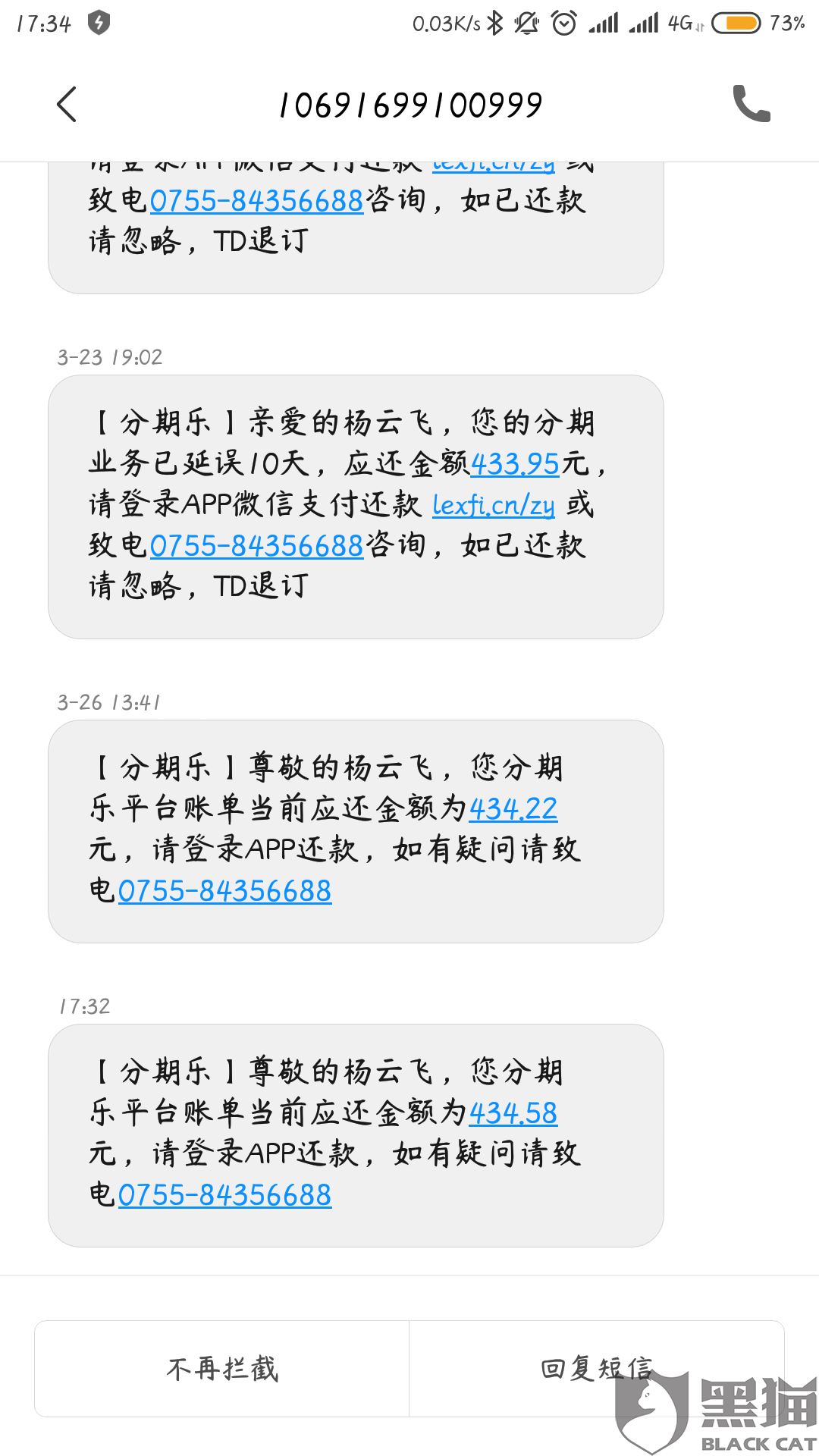Screen dimensions: 819x1456
Task: Tap the amount 434.22 link
Action: pos(513,809)
